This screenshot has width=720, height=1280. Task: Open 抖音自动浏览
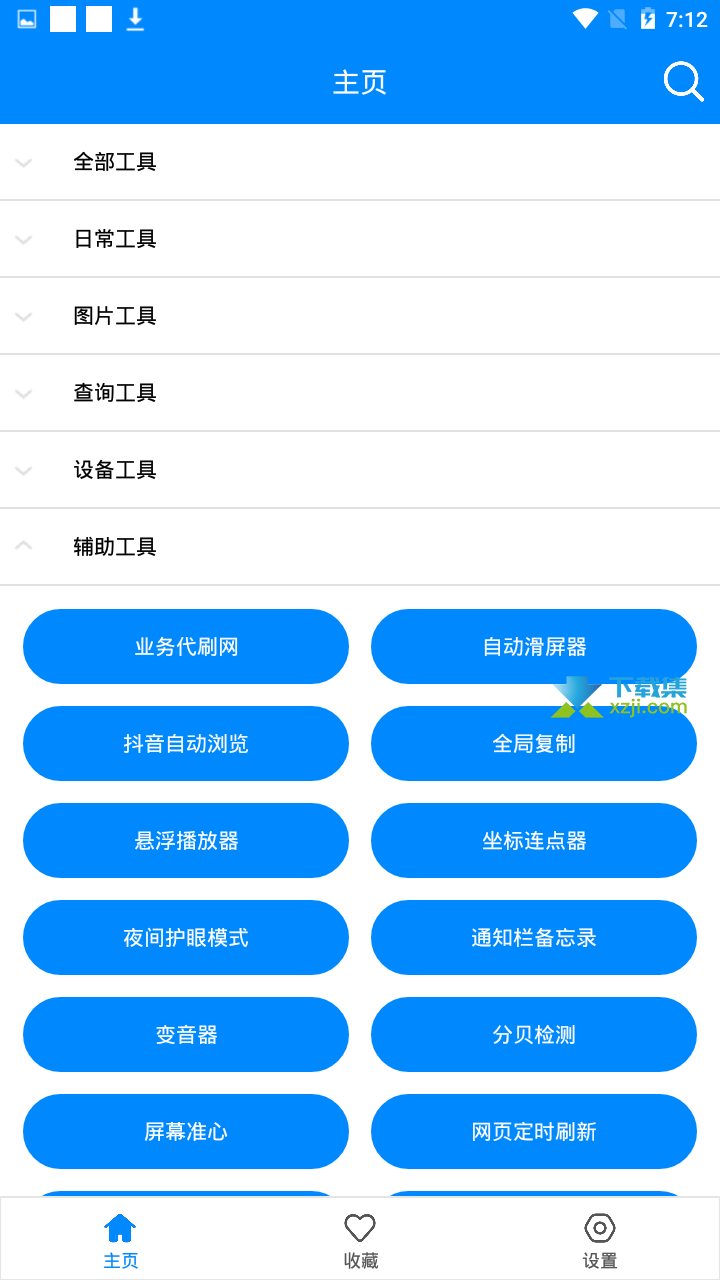click(x=186, y=744)
